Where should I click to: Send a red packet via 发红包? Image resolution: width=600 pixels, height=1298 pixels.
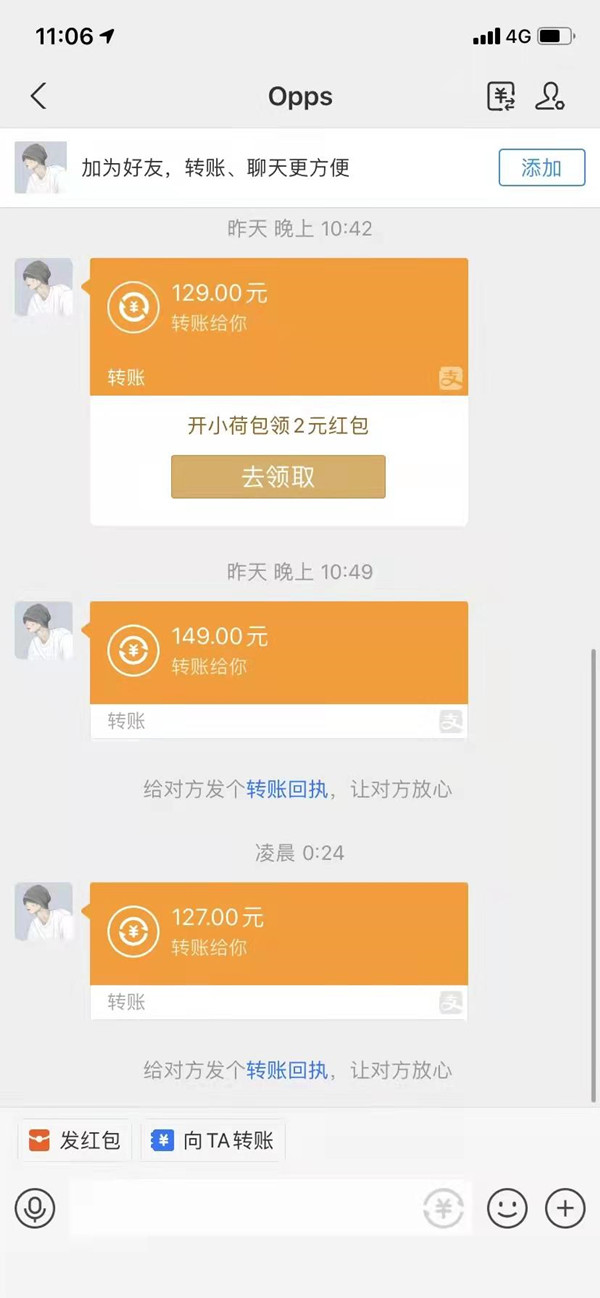pyautogui.click(x=75, y=1140)
